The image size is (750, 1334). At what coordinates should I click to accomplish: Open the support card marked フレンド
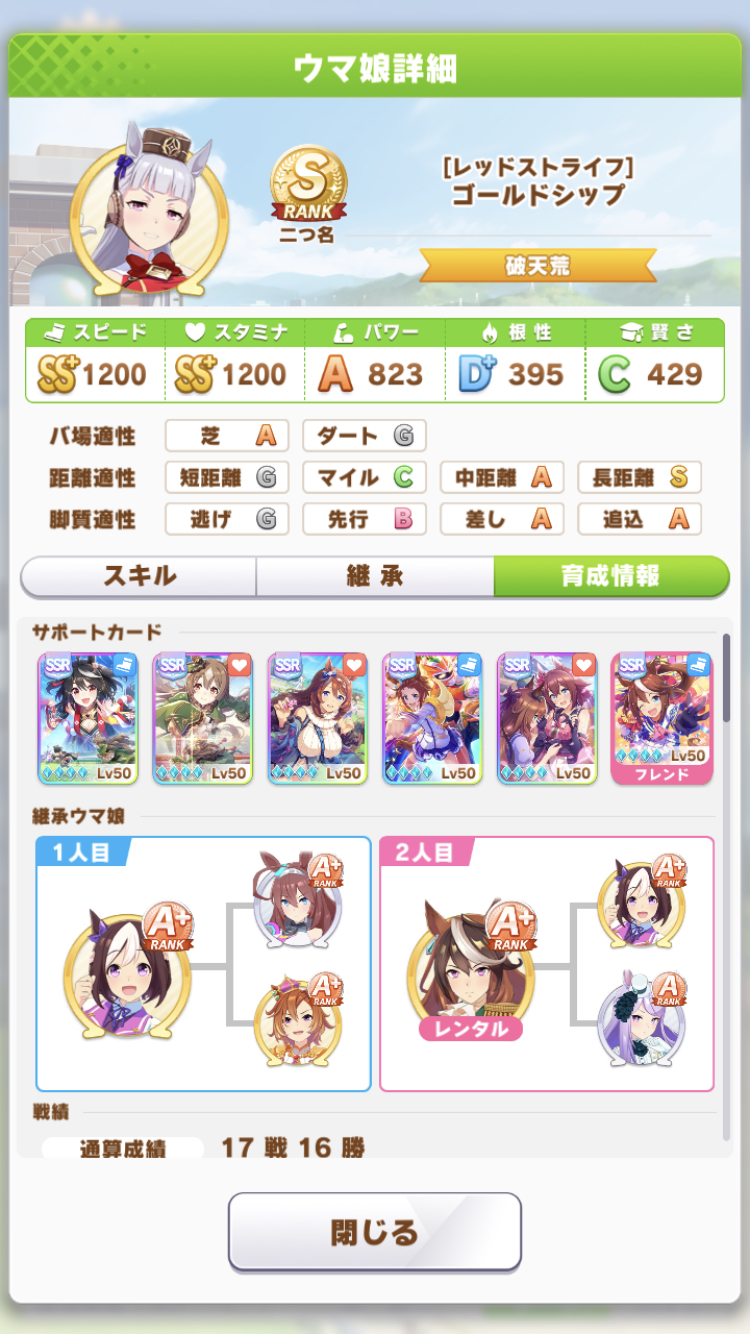pos(661,718)
